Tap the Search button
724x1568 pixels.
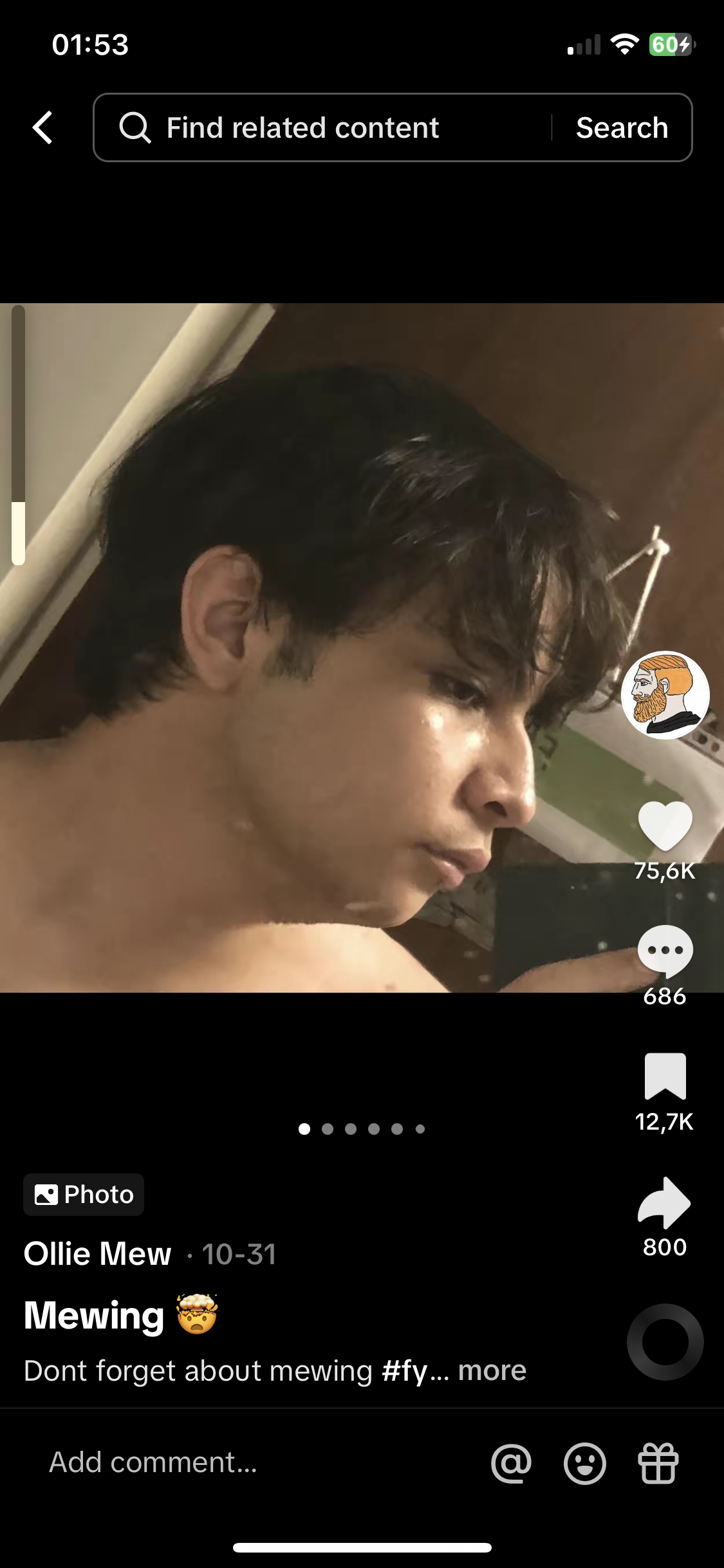pyautogui.click(x=622, y=127)
